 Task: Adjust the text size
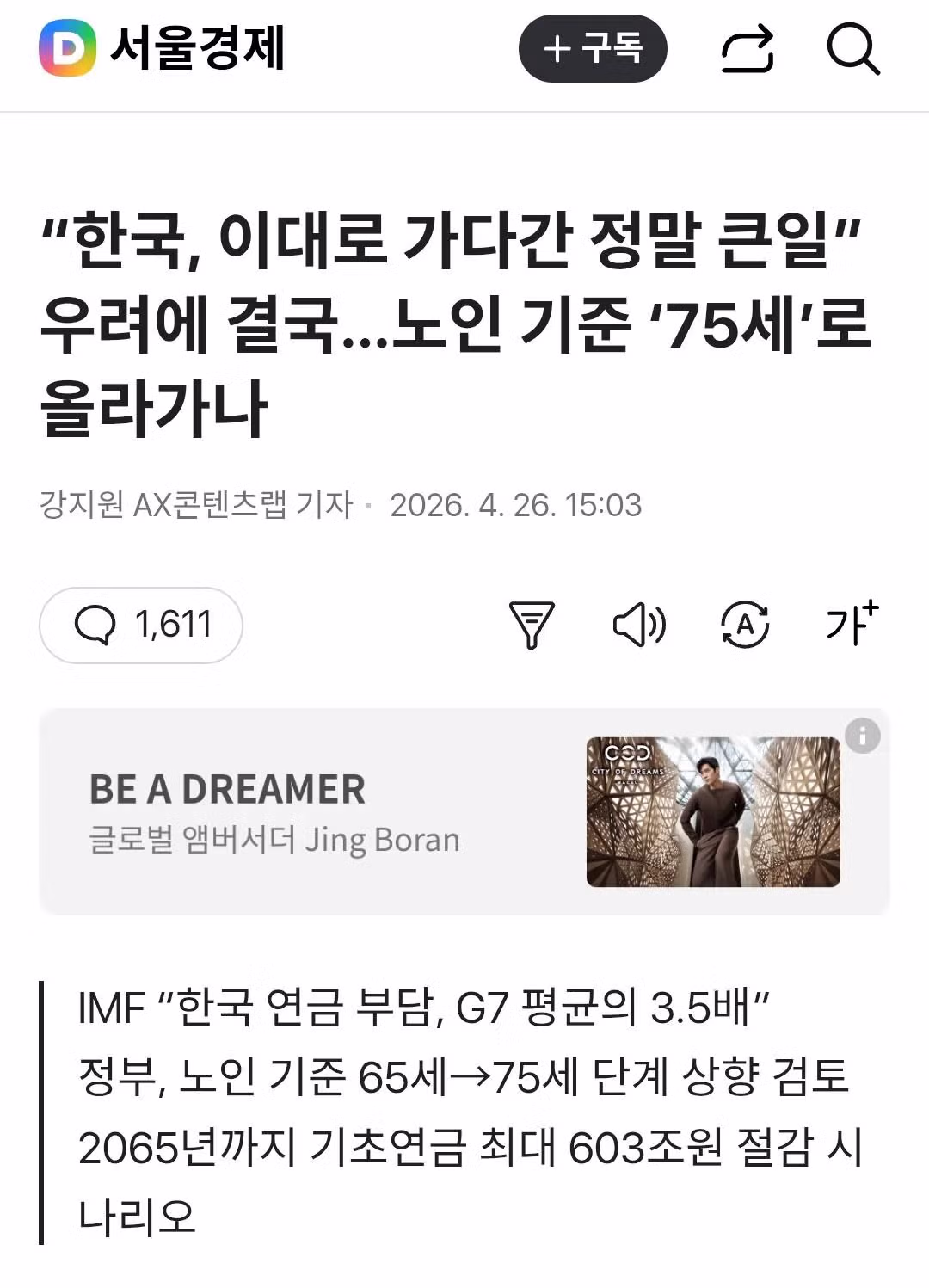pos(851,623)
